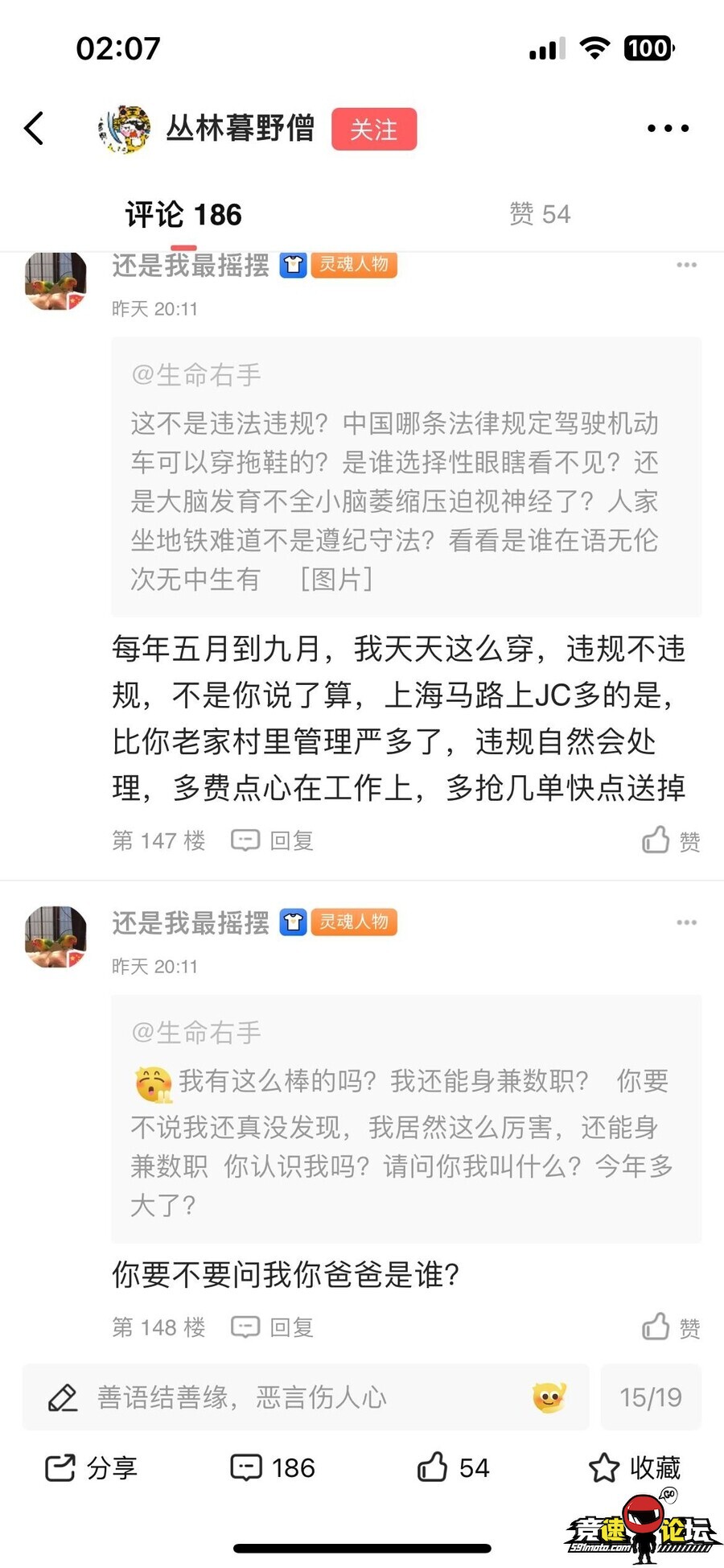Reply to the 第 147 楼 comment
The width and height of the screenshot is (724, 1568).
(x=273, y=840)
